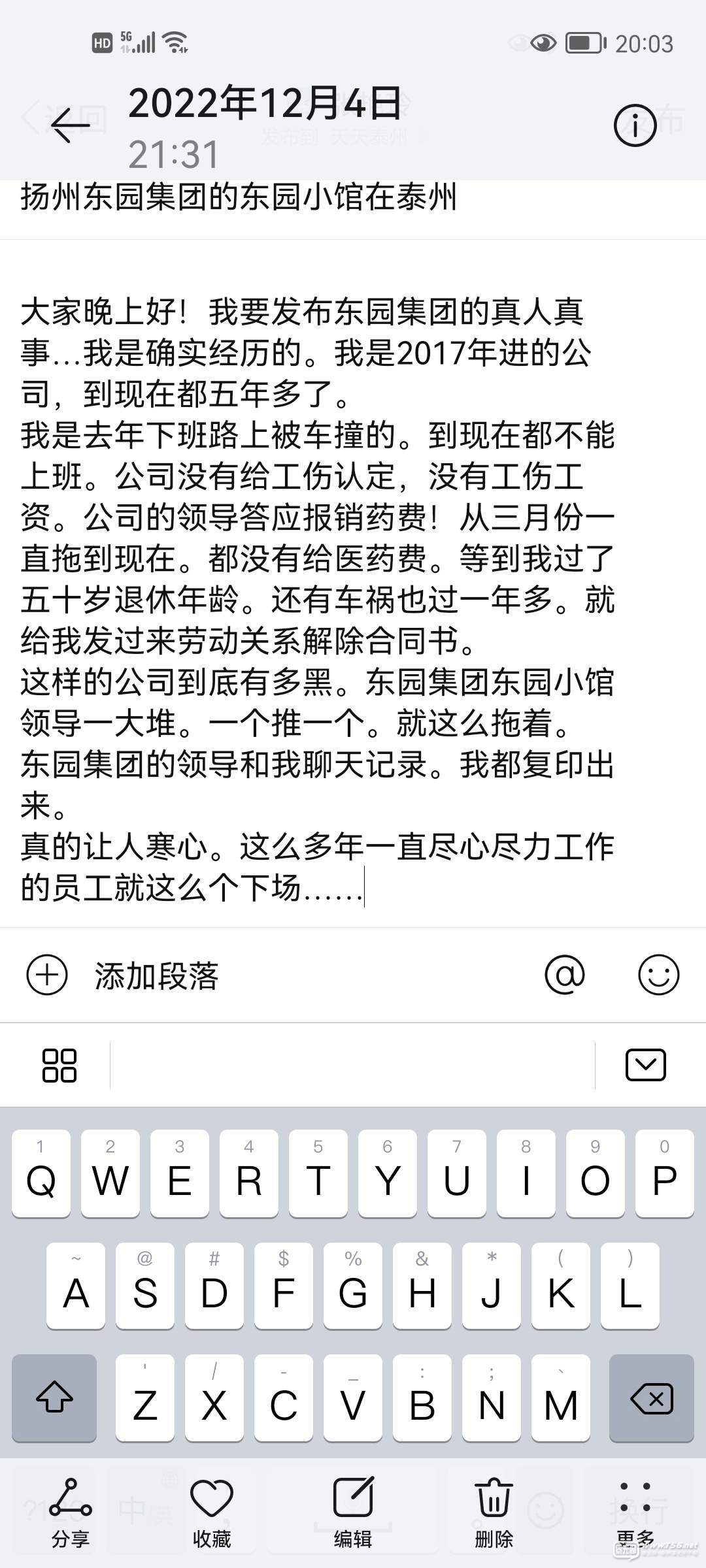Add the image to favorites (收藏)
The height and width of the screenshot is (1568, 706).
212,1511
